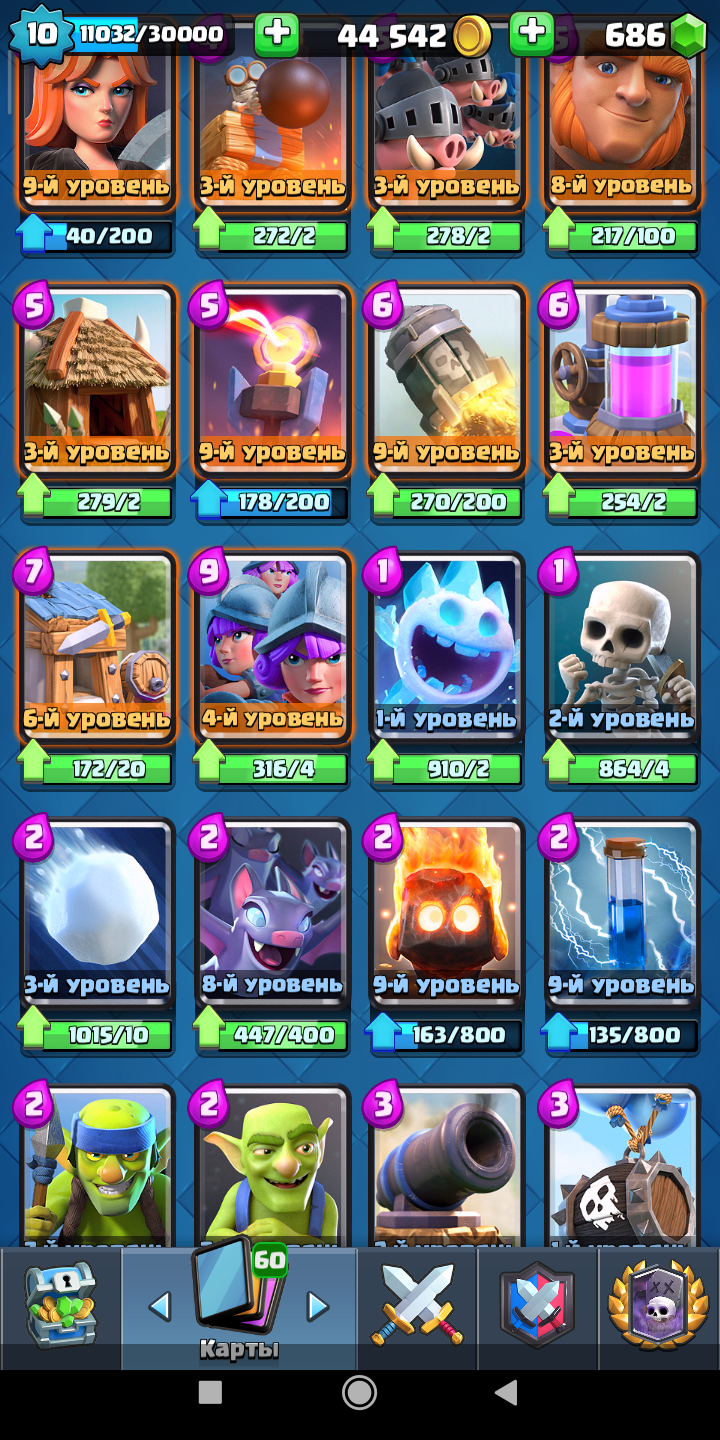Viewport: 720px width, 1440px height.
Task: Go back with the system back button
Action: pyautogui.click(x=506, y=1392)
